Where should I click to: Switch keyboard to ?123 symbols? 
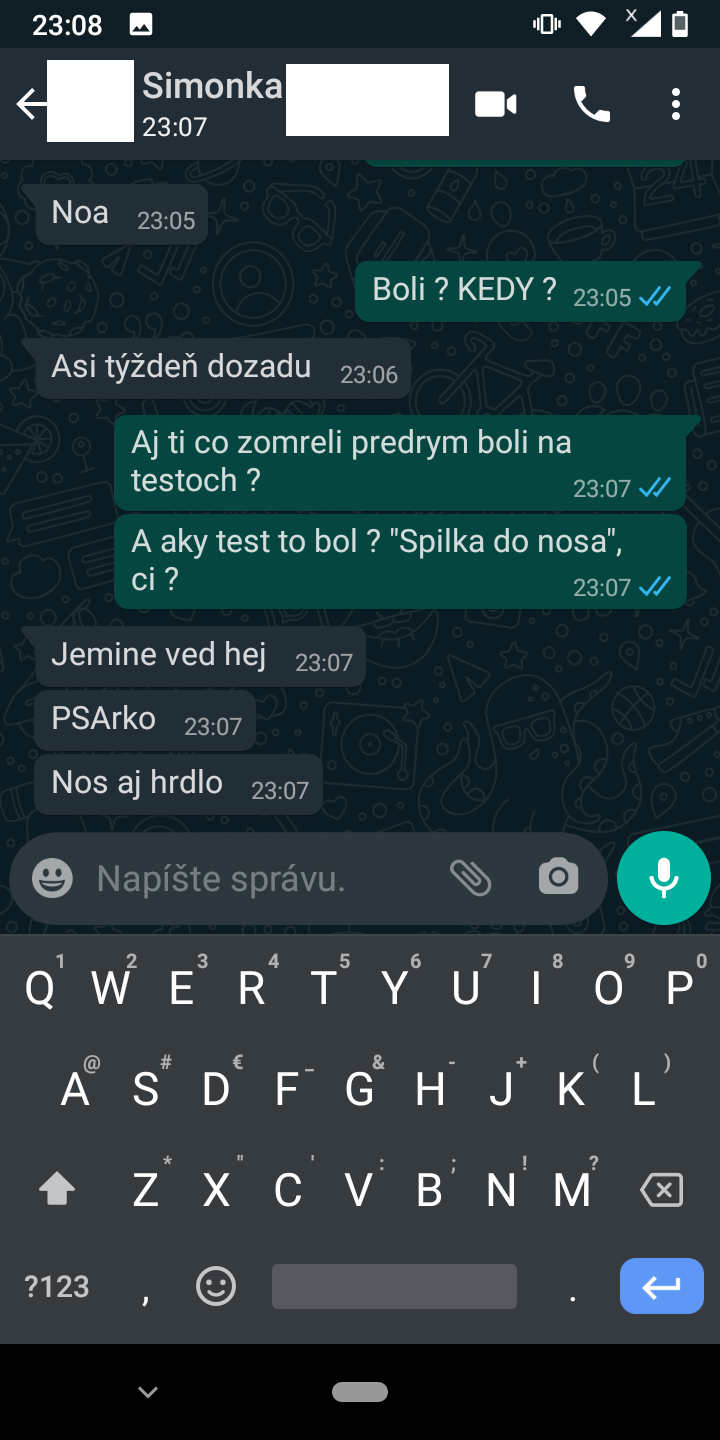click(57, 1286)
